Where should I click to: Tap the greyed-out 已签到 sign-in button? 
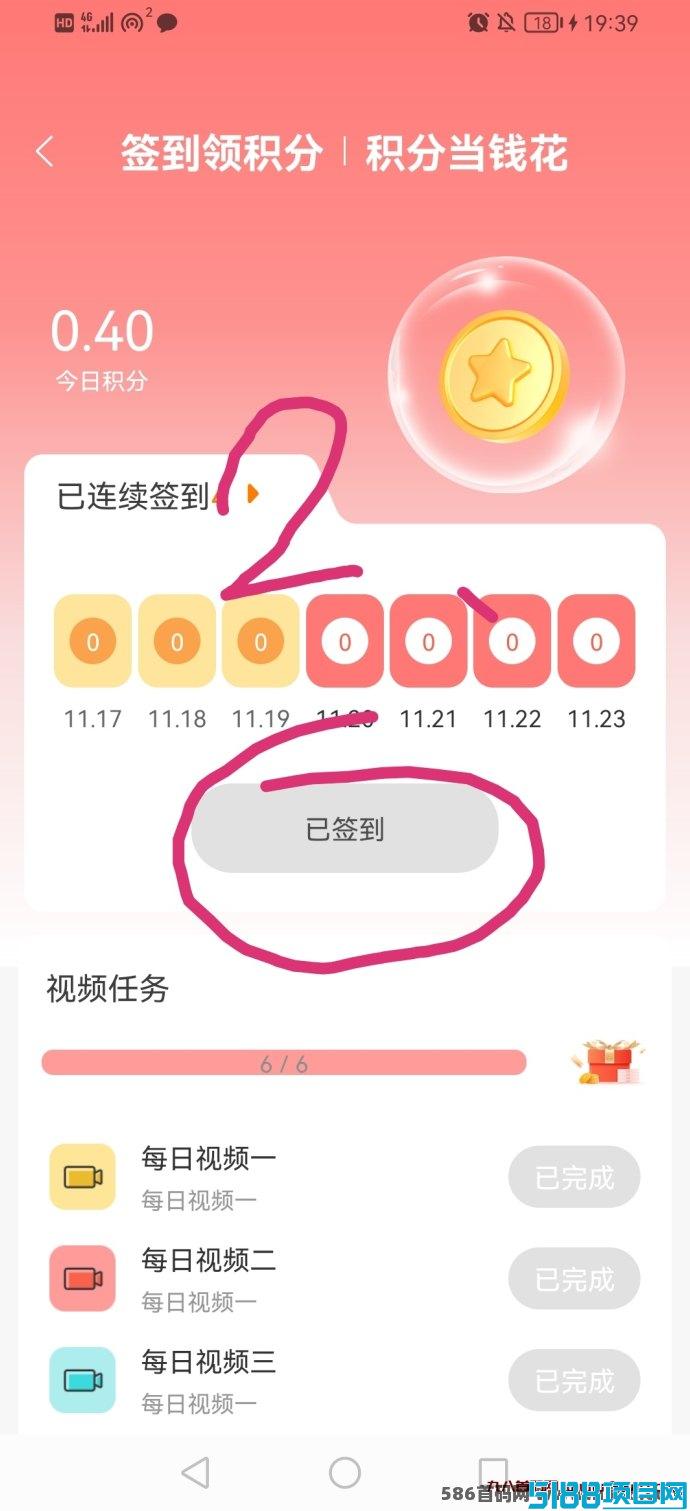pyautogui.click(x=345, y=829)
